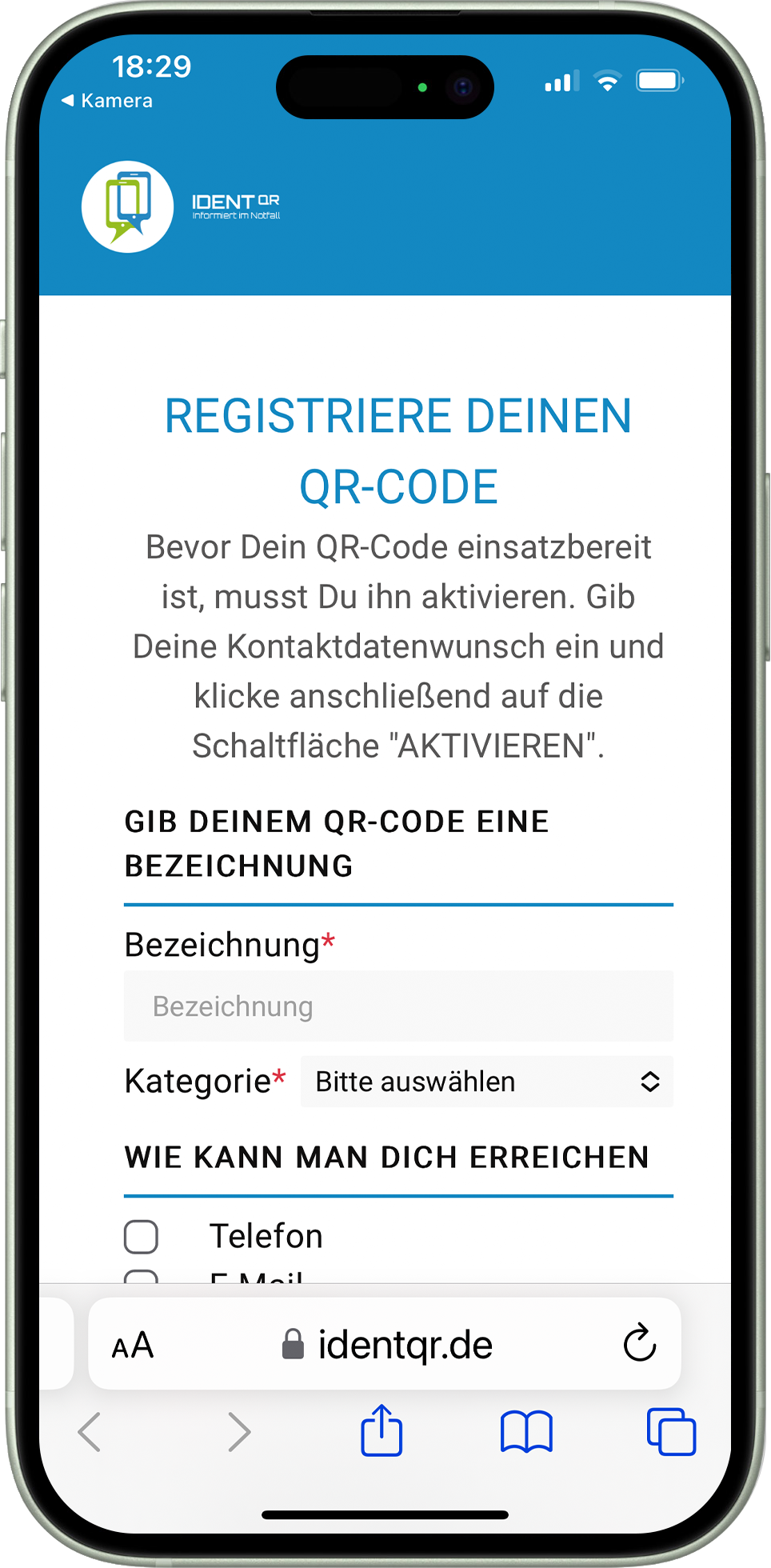Open the AA page settings menu
The width and height of the screenshot is (771, 1568).
pyautogui.click(x=133, y=1346)
